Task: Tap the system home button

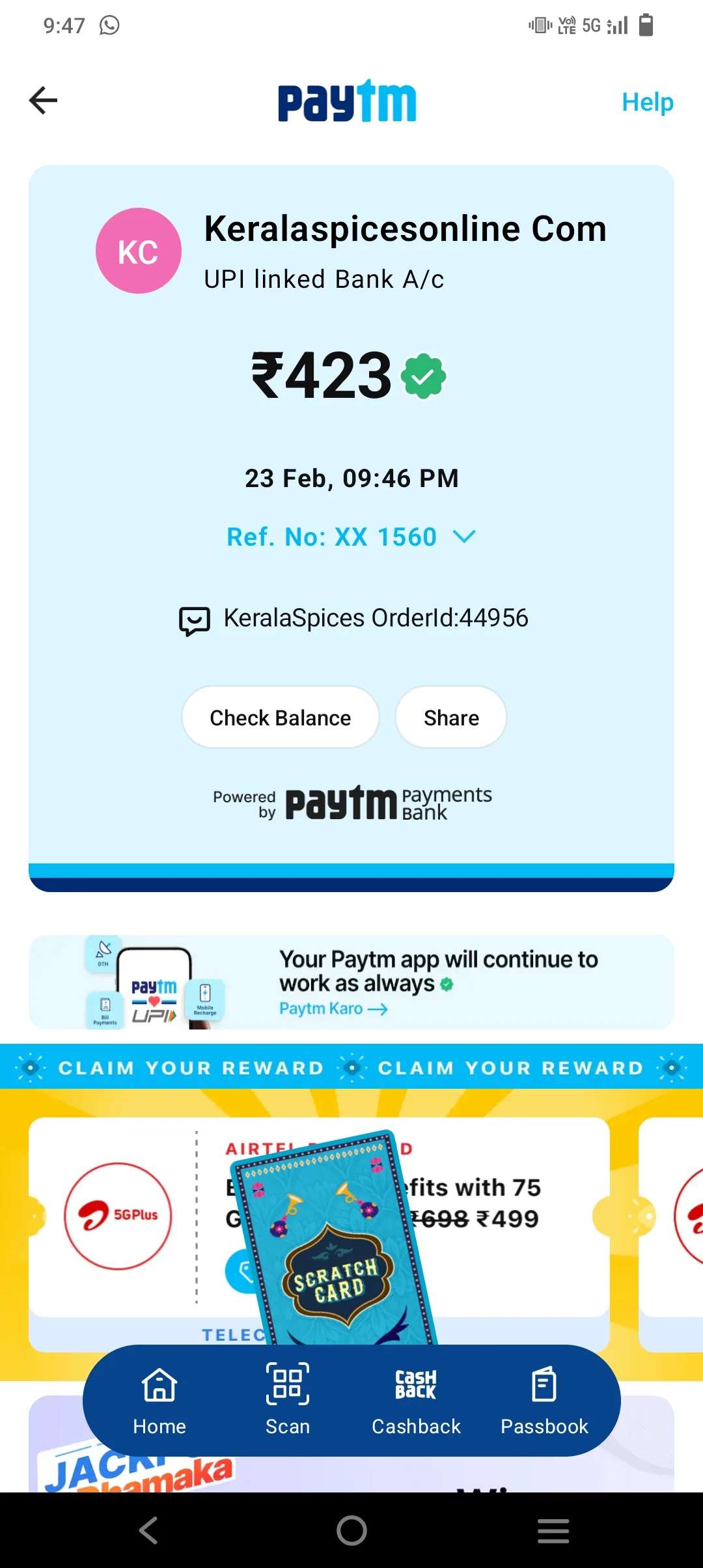Action: point(351,1530)
